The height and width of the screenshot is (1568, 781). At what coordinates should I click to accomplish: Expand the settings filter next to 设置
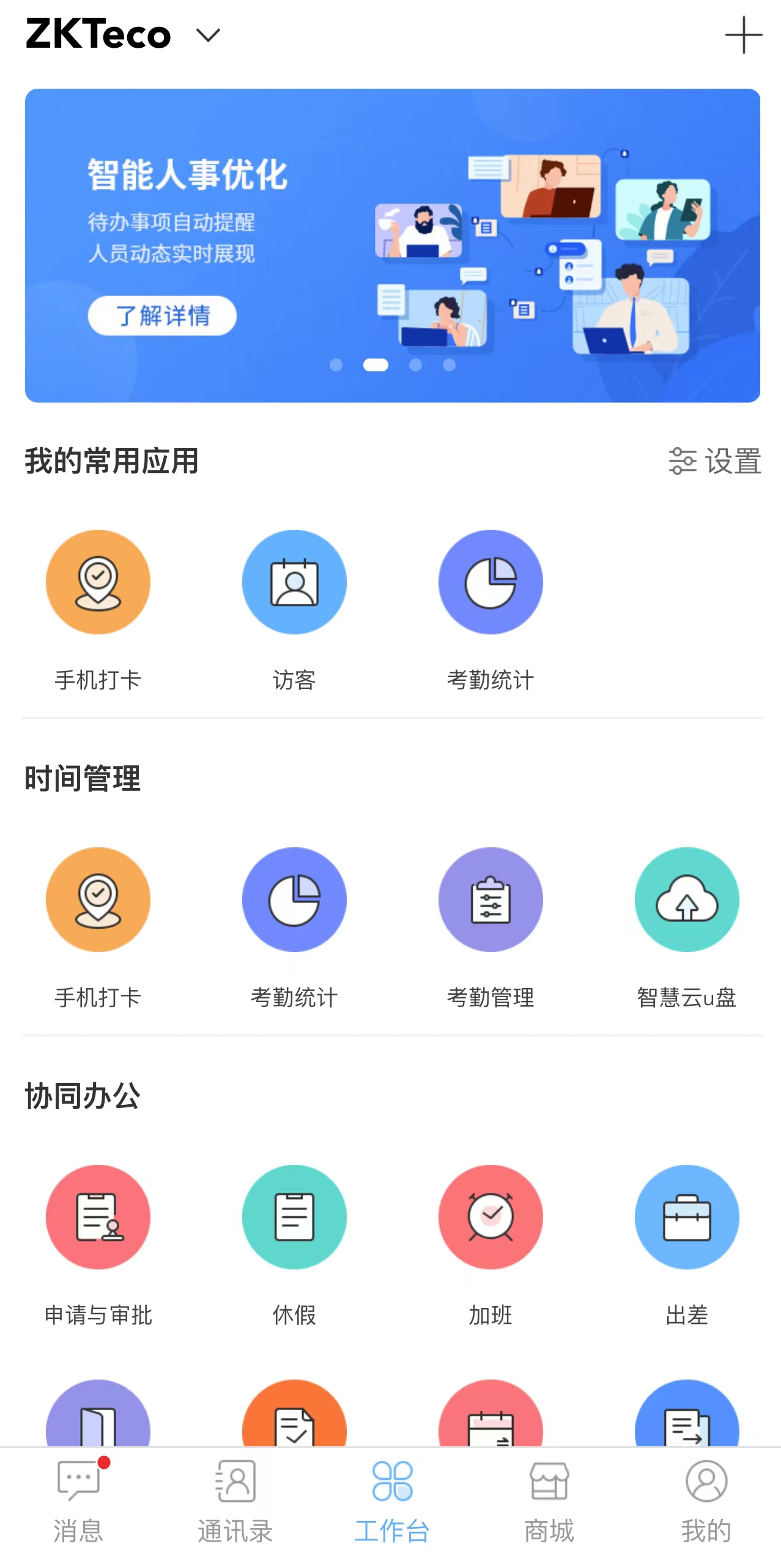tap(683, 462)
